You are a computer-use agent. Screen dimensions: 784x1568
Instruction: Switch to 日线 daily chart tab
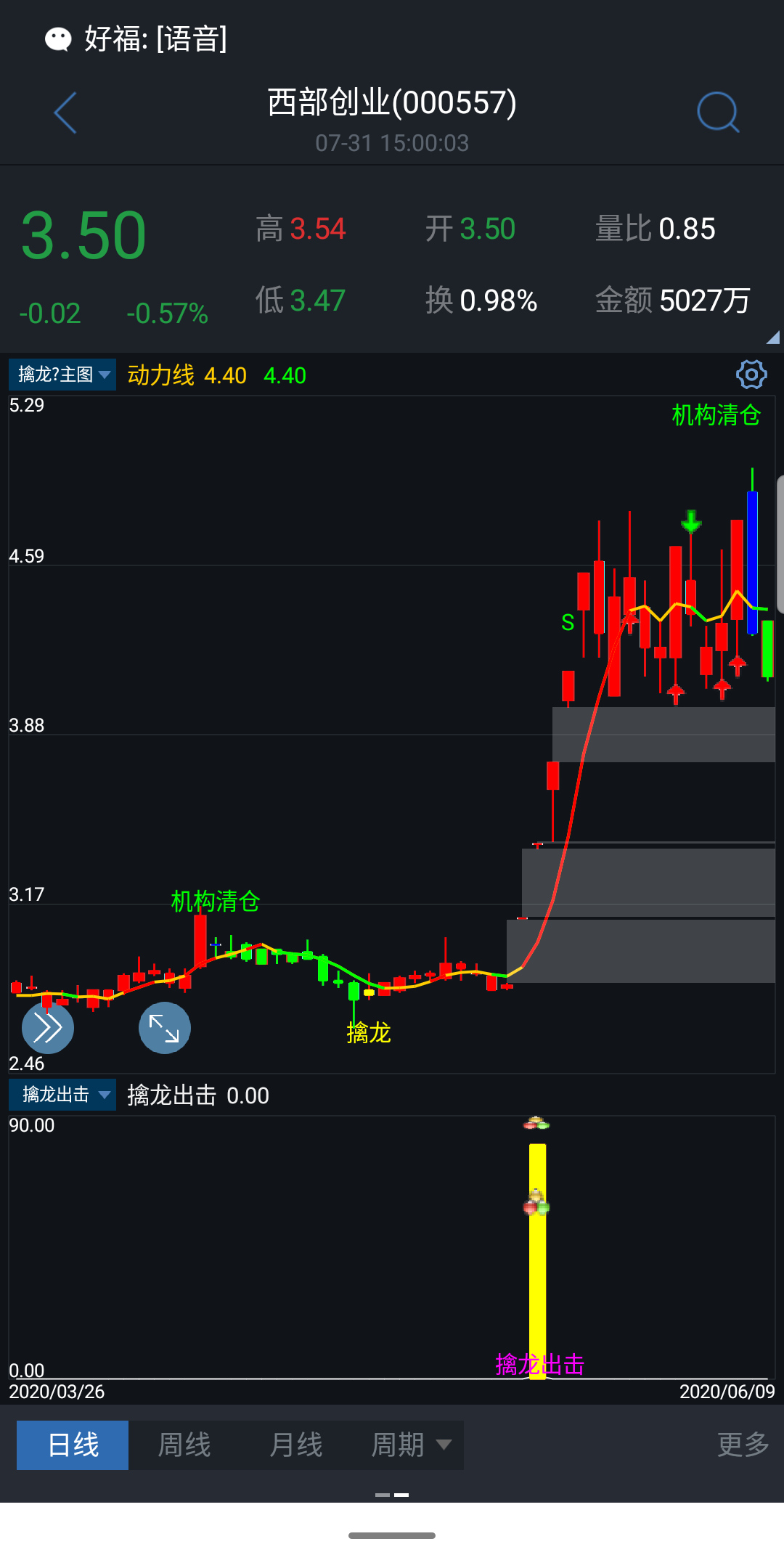[73, 1445]
